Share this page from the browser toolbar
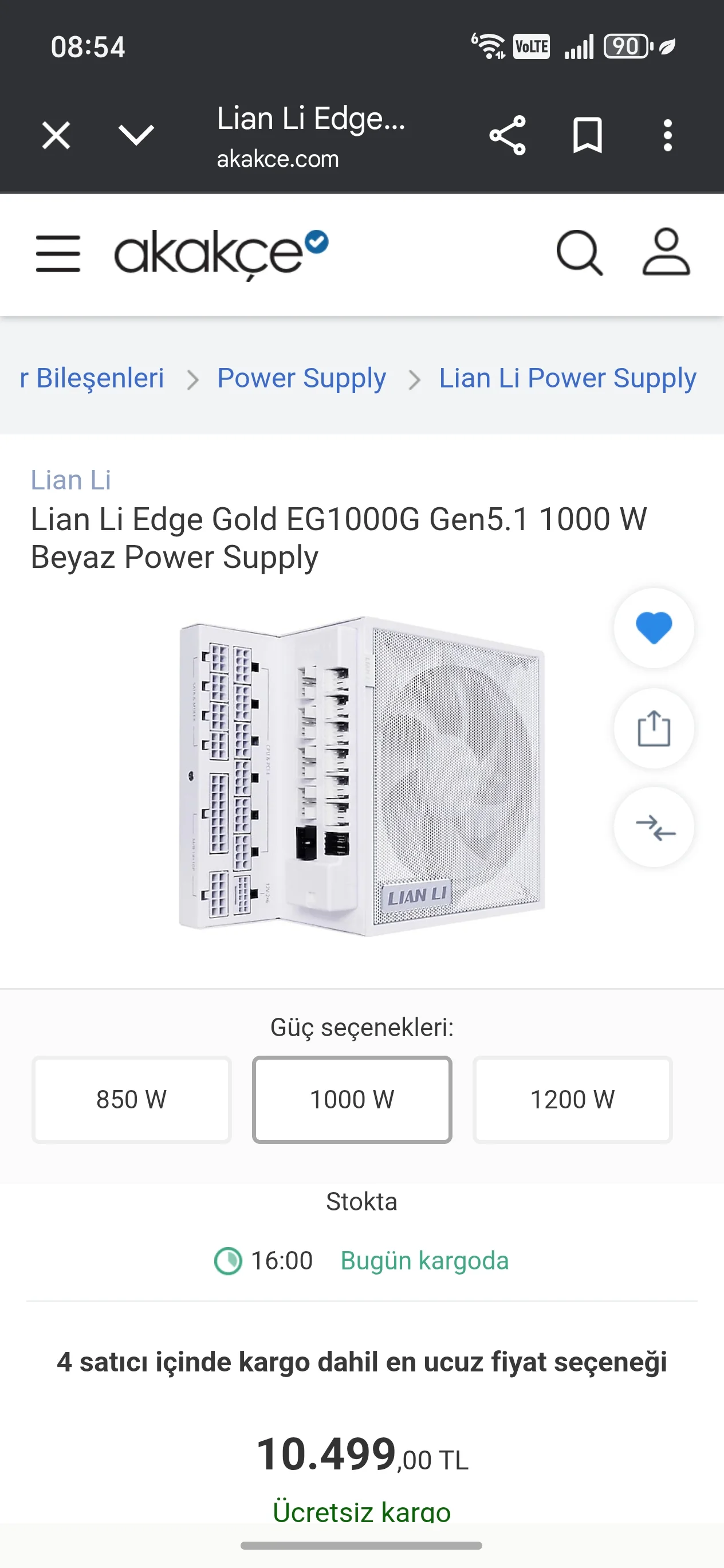 507,135
